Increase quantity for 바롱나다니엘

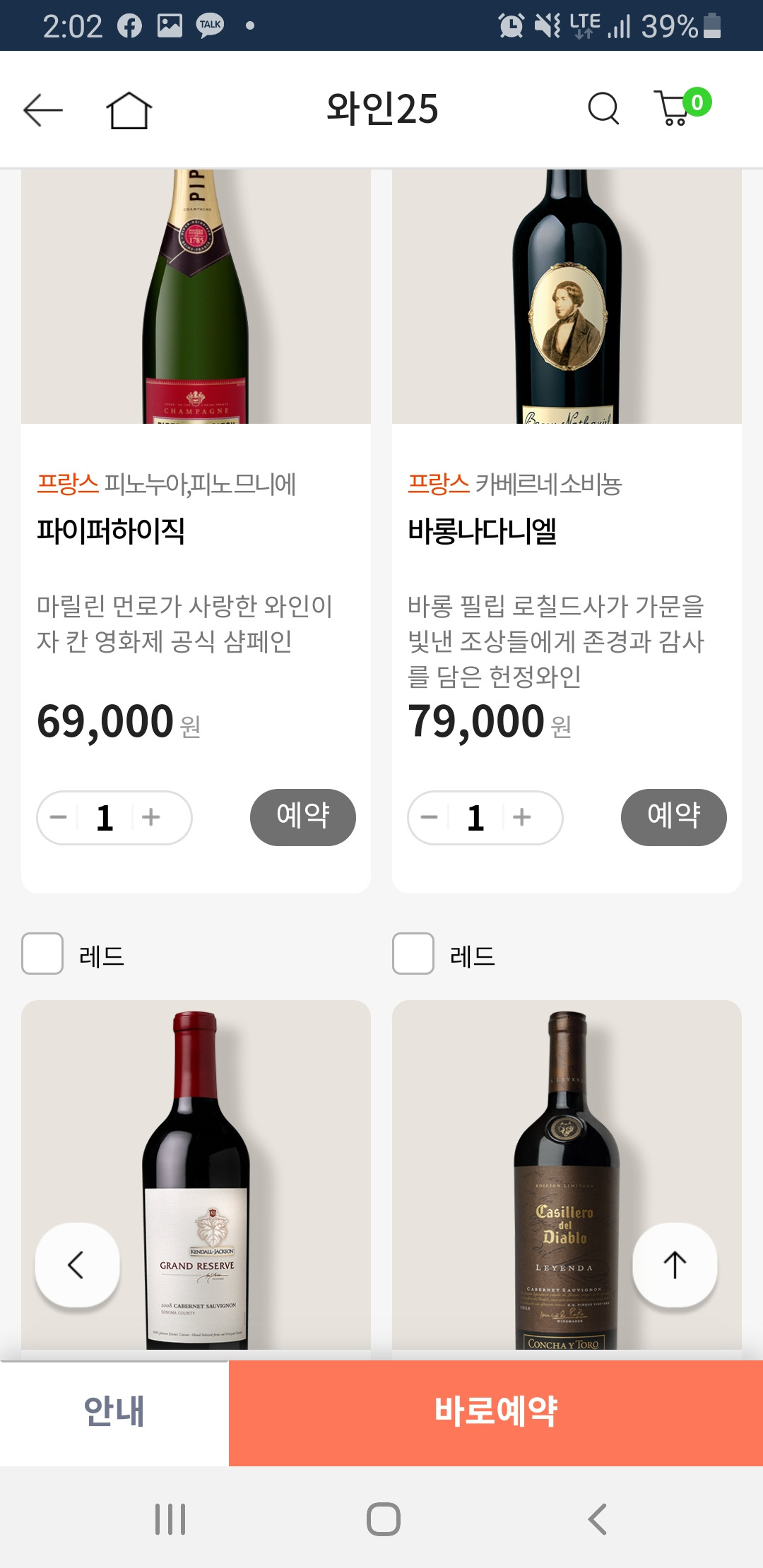522,817
